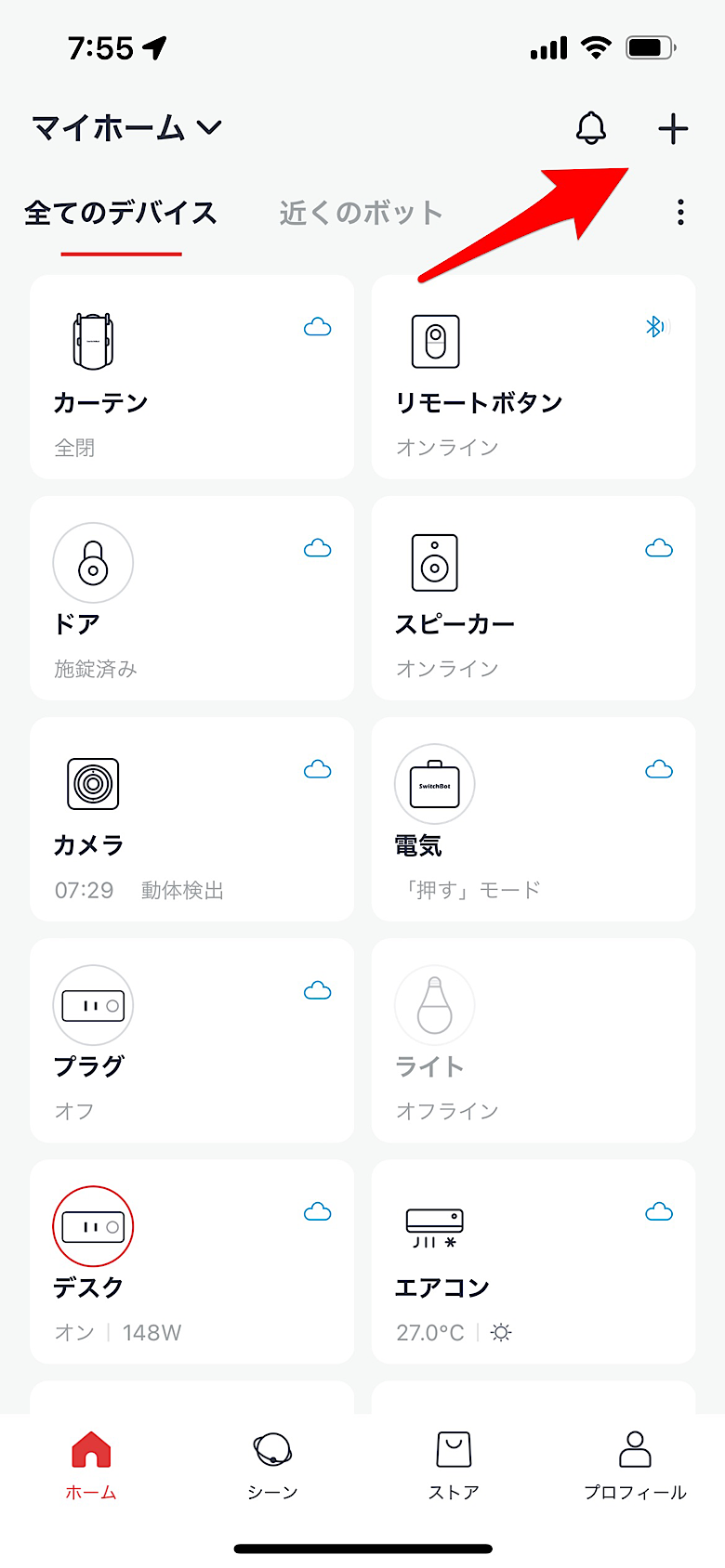Open the スピーカー device card
The image size is (725, 1568).
point(534,598)
